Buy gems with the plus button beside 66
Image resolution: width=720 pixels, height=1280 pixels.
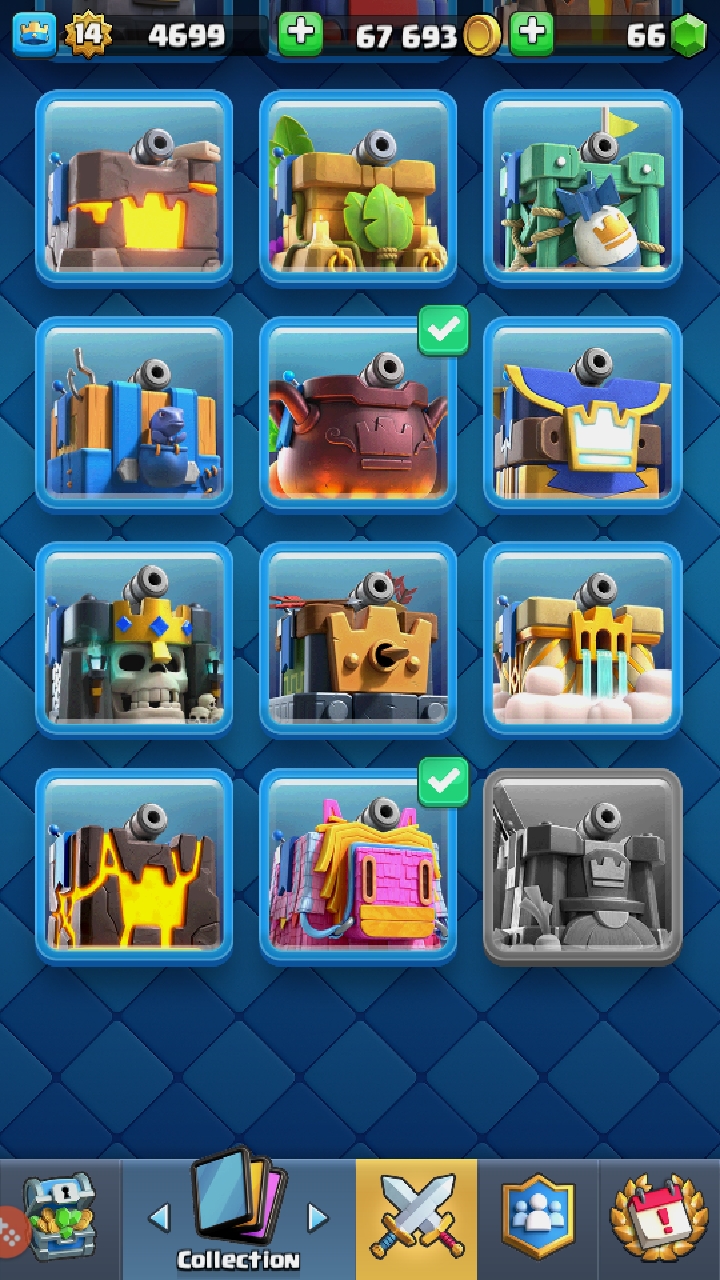coord(532,35)
